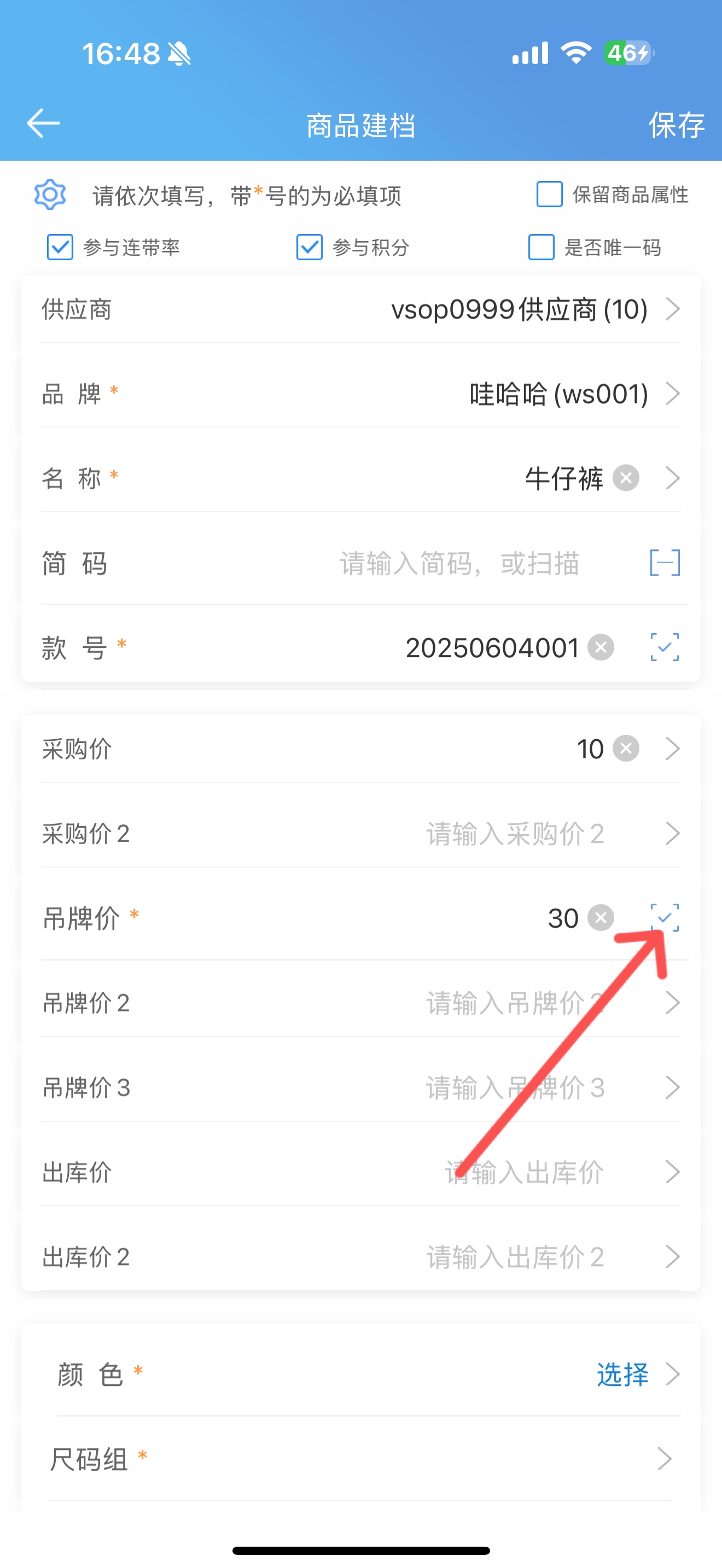This screenshot has height=1568, width=722.
Task: Tap the 采购价2 input field
Action: click(515, 833)
